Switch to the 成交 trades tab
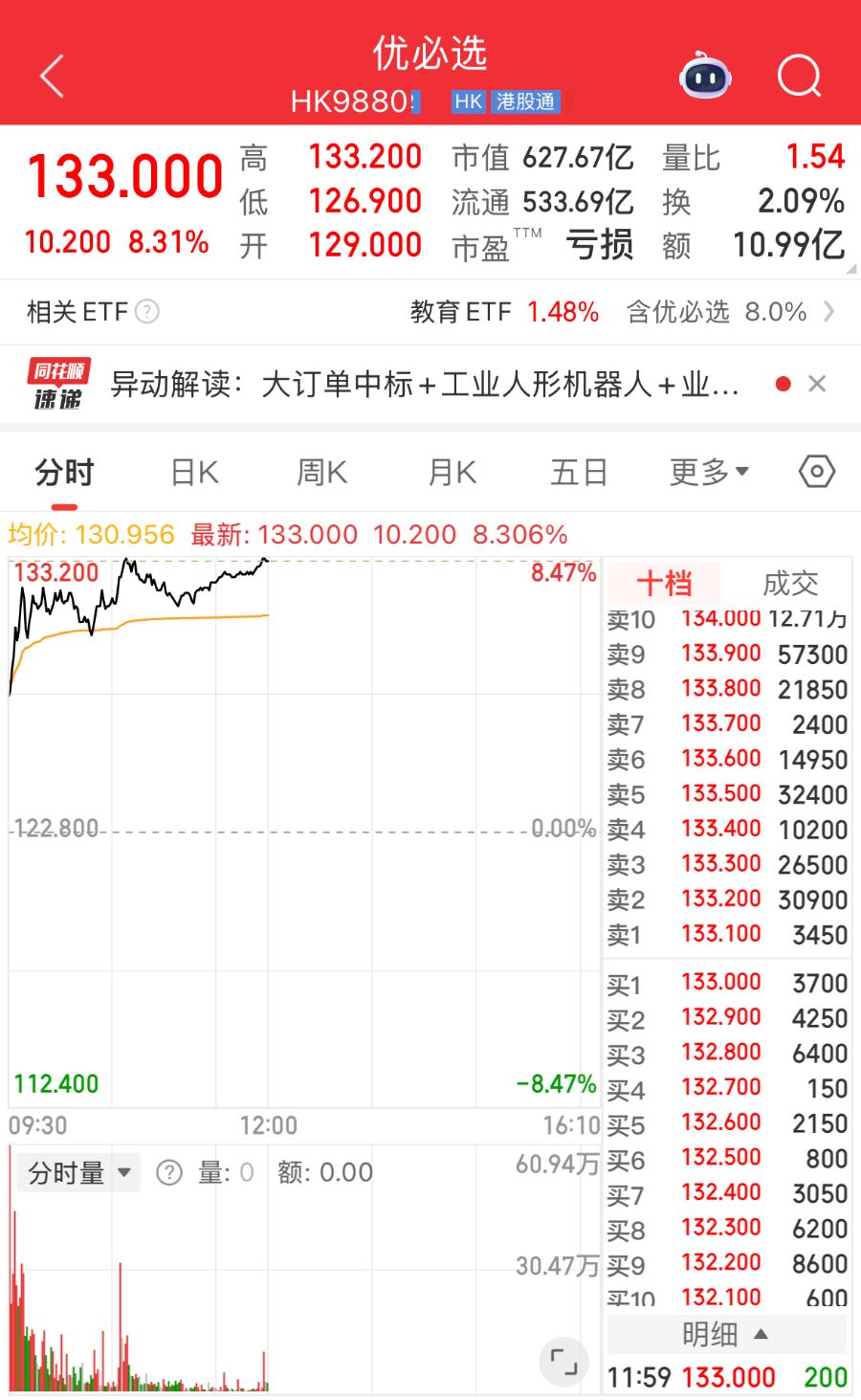The width and height of the screenshot is (861, 1400). (x=789, y=584)
